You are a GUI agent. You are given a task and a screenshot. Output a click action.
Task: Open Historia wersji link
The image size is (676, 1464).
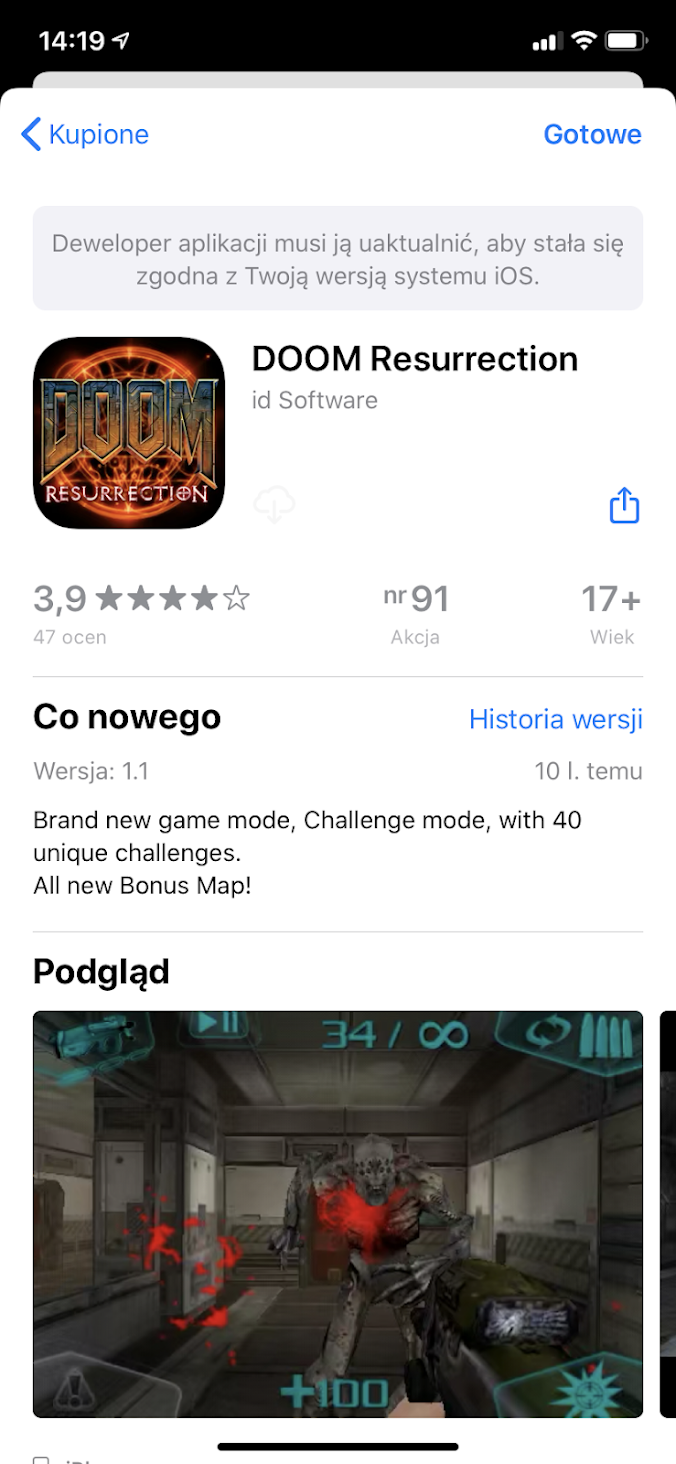point(555,719)
